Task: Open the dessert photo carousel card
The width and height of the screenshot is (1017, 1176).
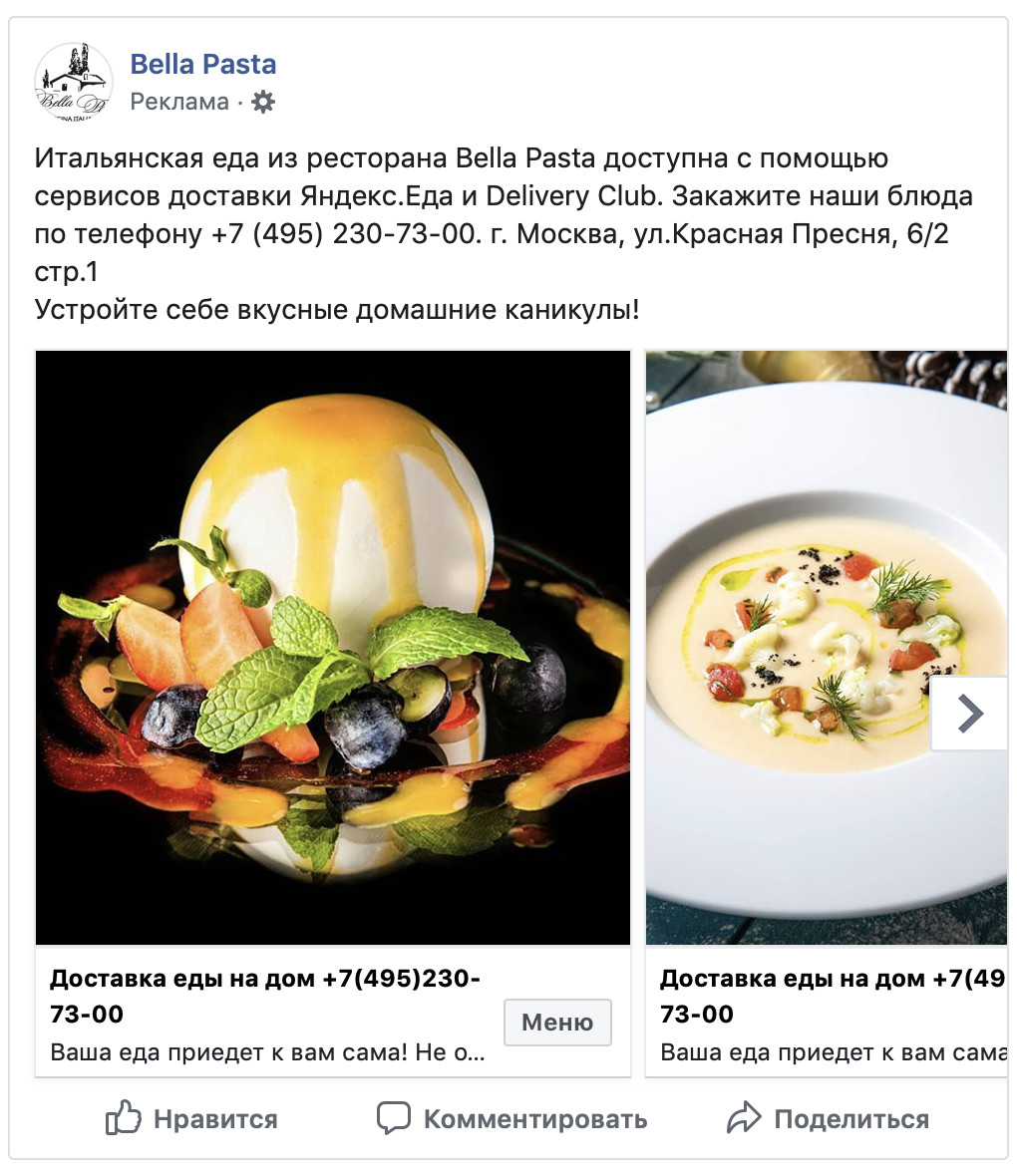Action: point(333,648)
